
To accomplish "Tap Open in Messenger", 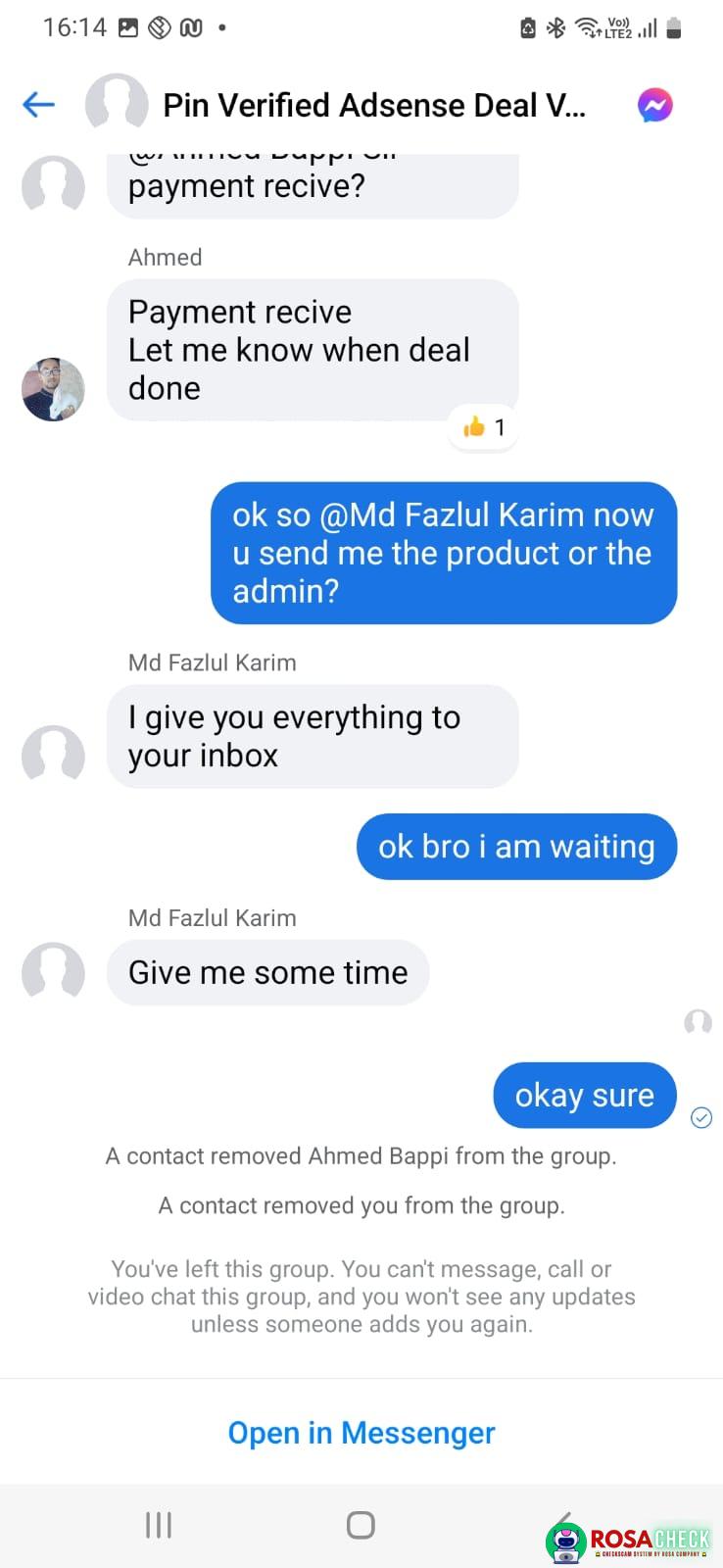I will coord(361,1433).
